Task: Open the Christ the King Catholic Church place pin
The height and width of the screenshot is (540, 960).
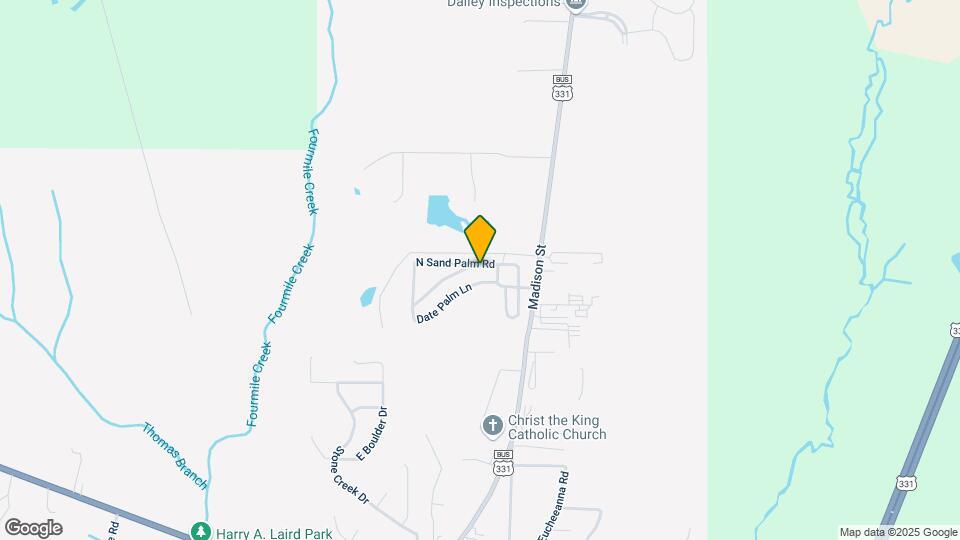Action: point(492,427)
